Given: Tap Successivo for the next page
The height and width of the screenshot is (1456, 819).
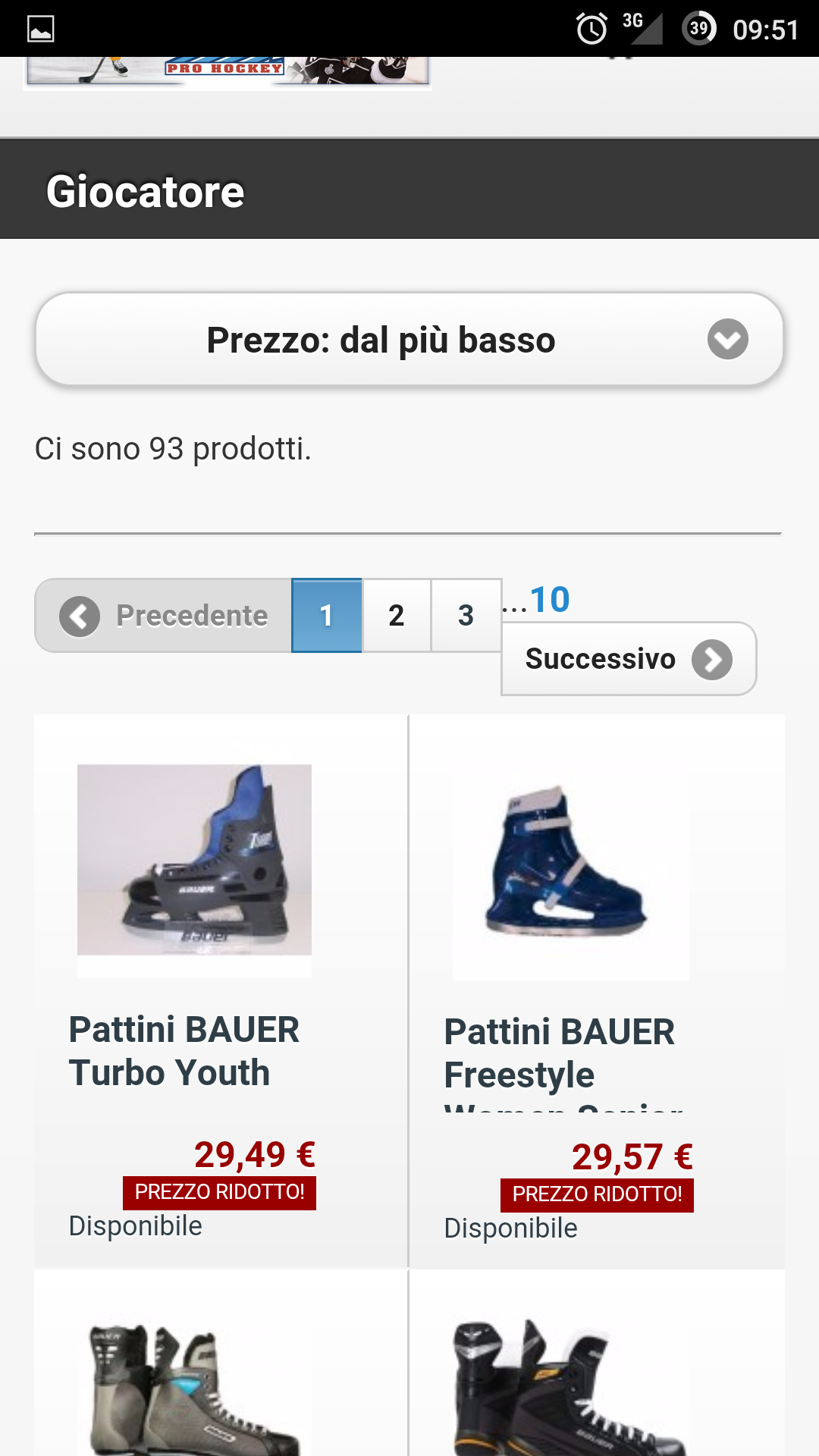Looking at the screenshot, I should tap(628, 658).
